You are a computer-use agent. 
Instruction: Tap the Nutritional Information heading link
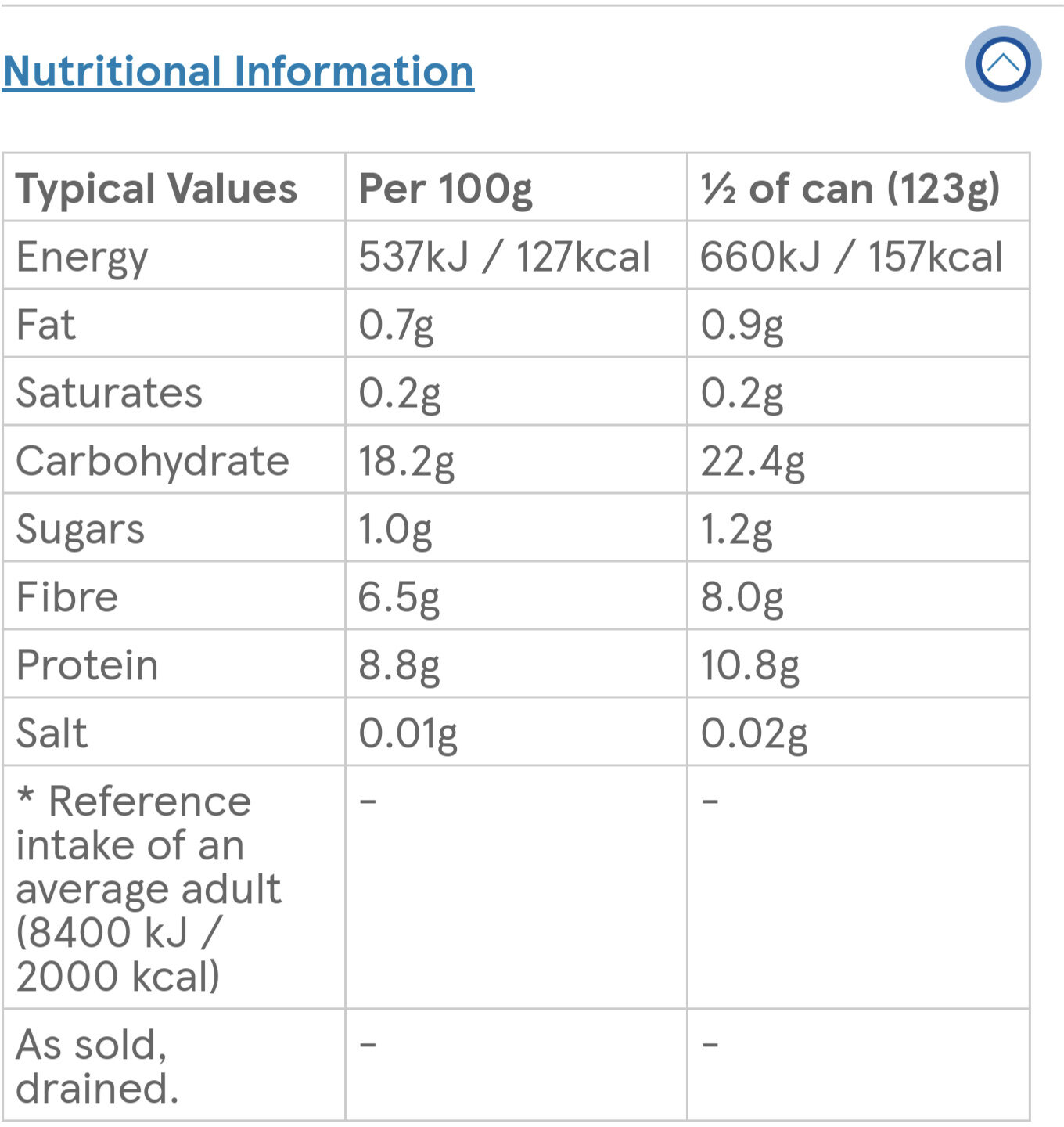point(239,71)
